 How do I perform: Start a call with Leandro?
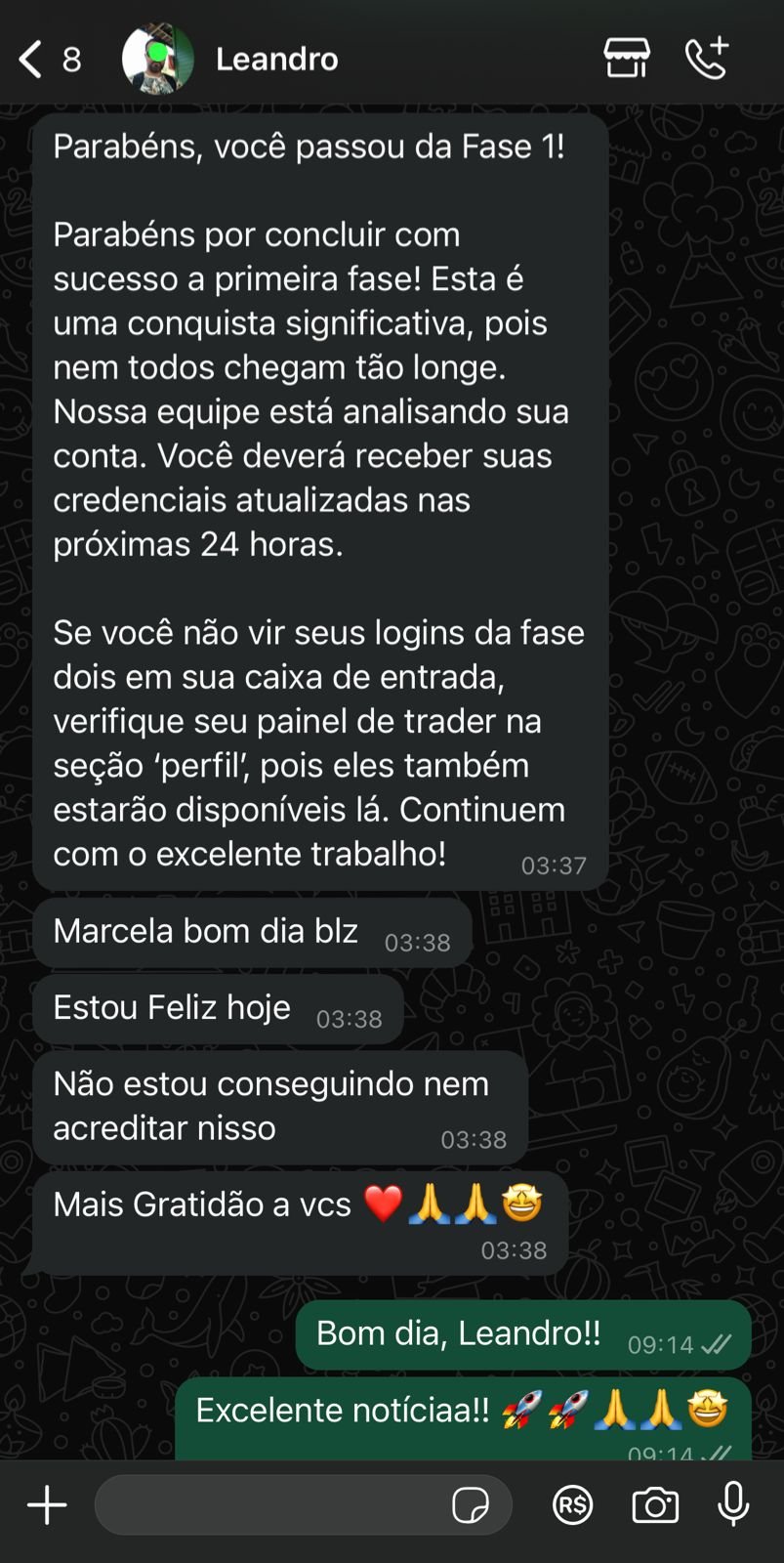point(707,59)
